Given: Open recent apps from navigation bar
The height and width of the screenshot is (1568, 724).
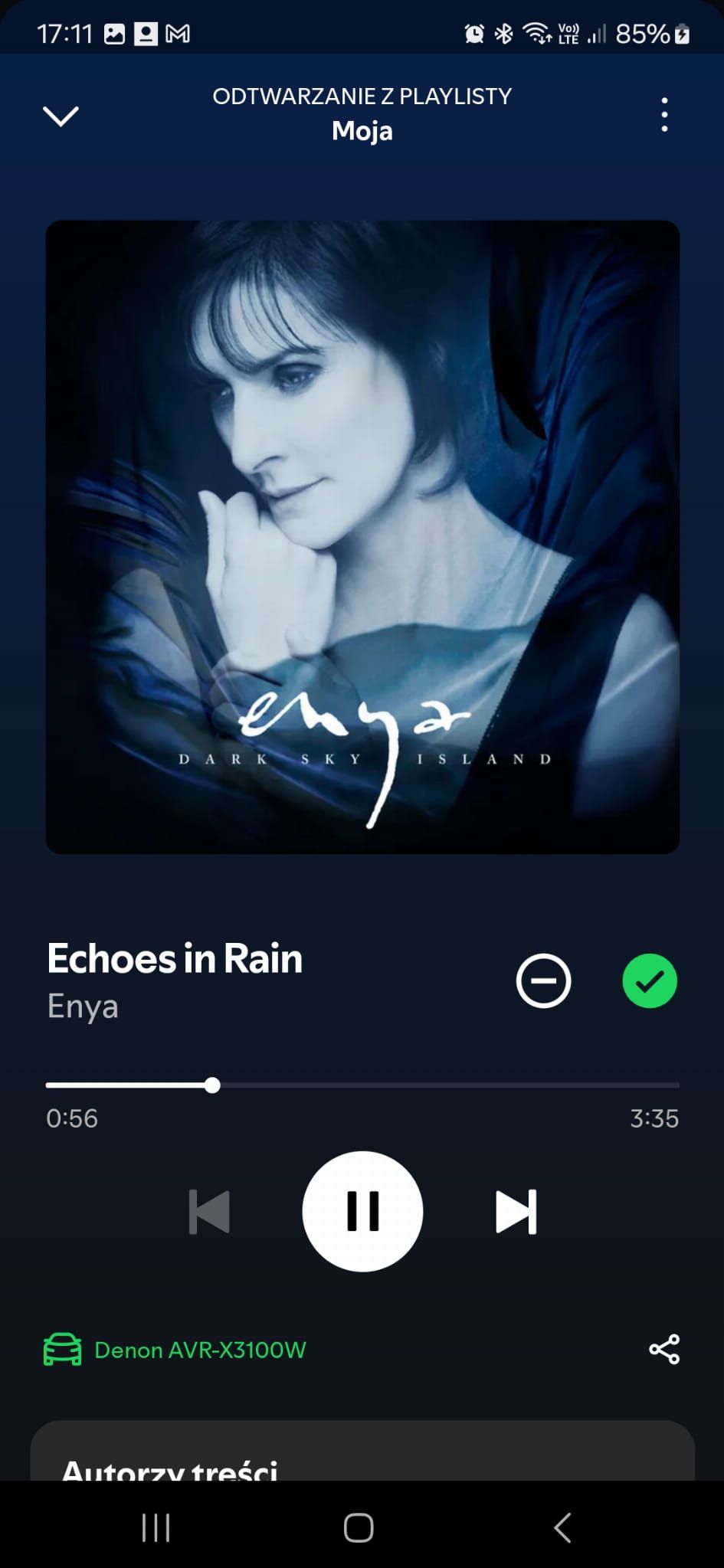Looking at the screenshot, I should 156,1527.
